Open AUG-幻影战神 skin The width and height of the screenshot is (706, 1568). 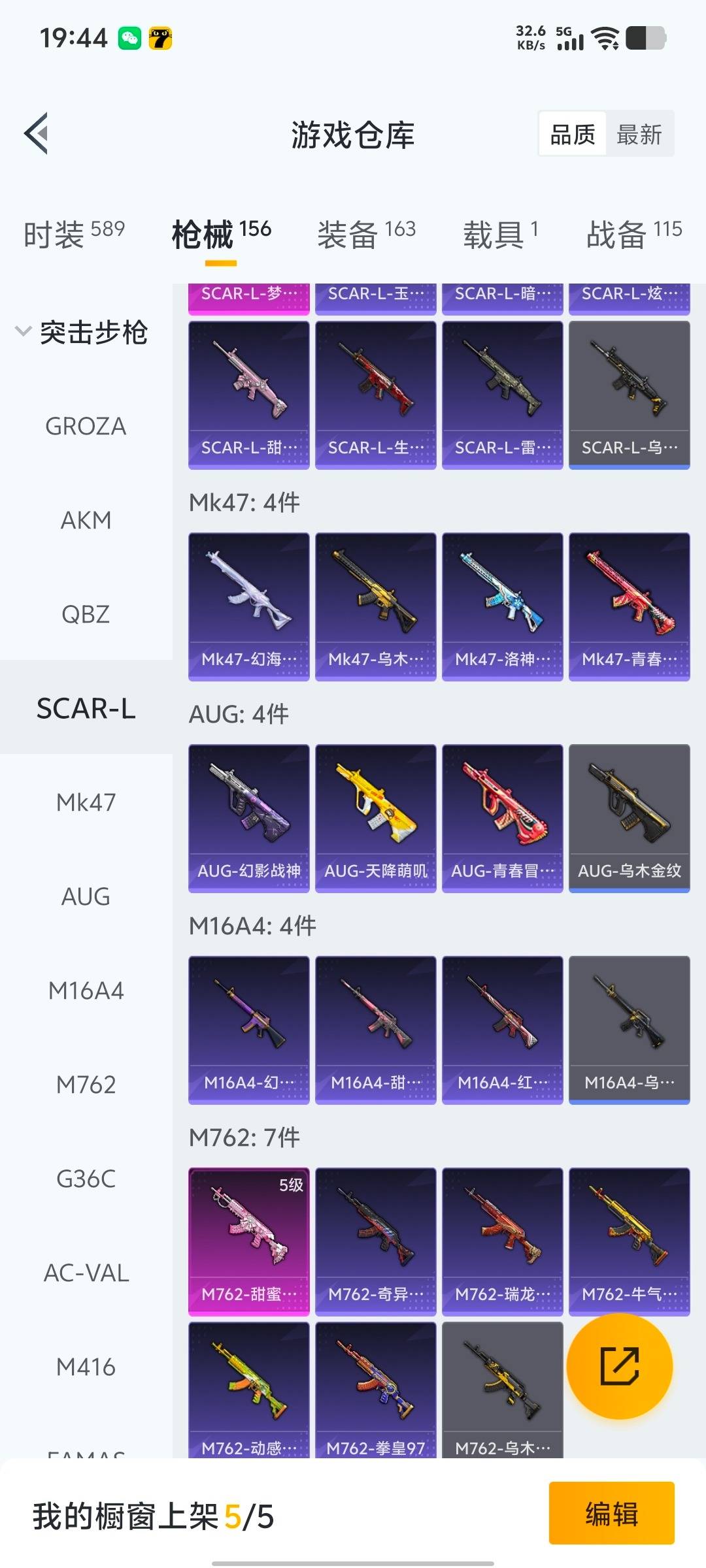pyautogui.click(x=248, y=818)
